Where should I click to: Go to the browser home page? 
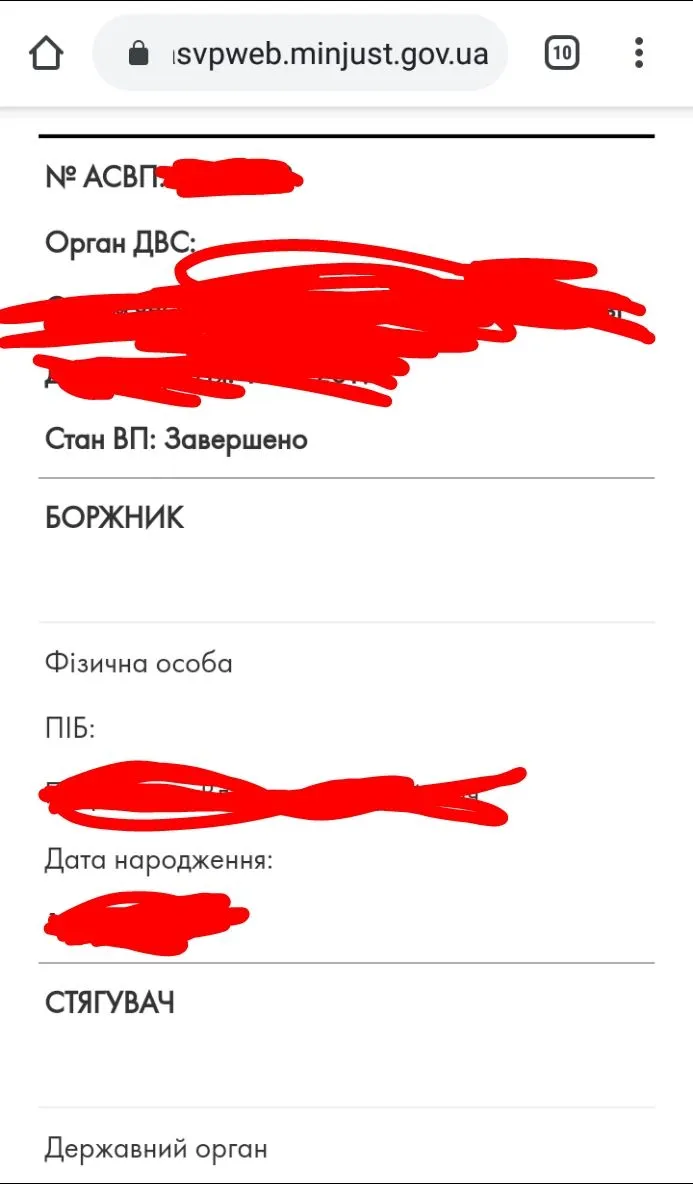tap(46, 53)
